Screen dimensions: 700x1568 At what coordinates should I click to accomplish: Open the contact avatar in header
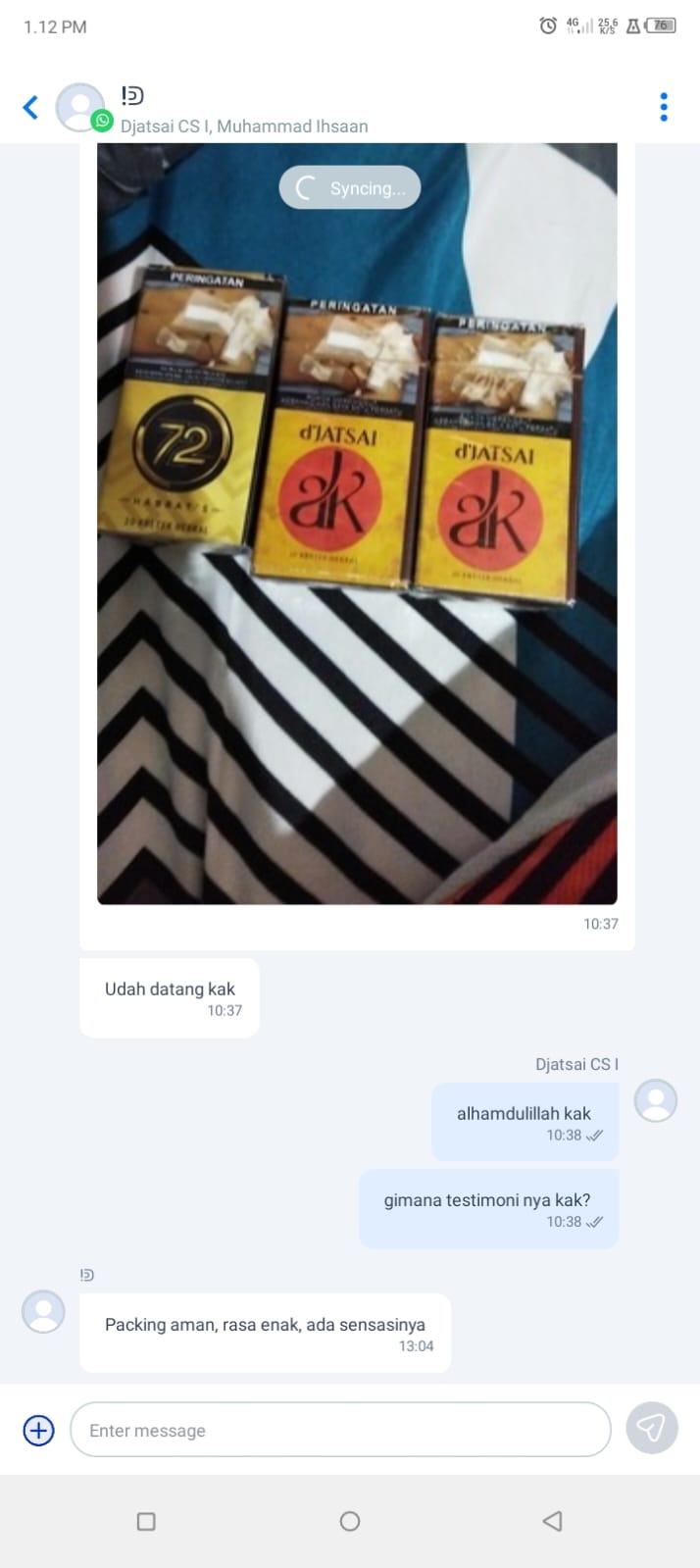click(x=80, y=107)
